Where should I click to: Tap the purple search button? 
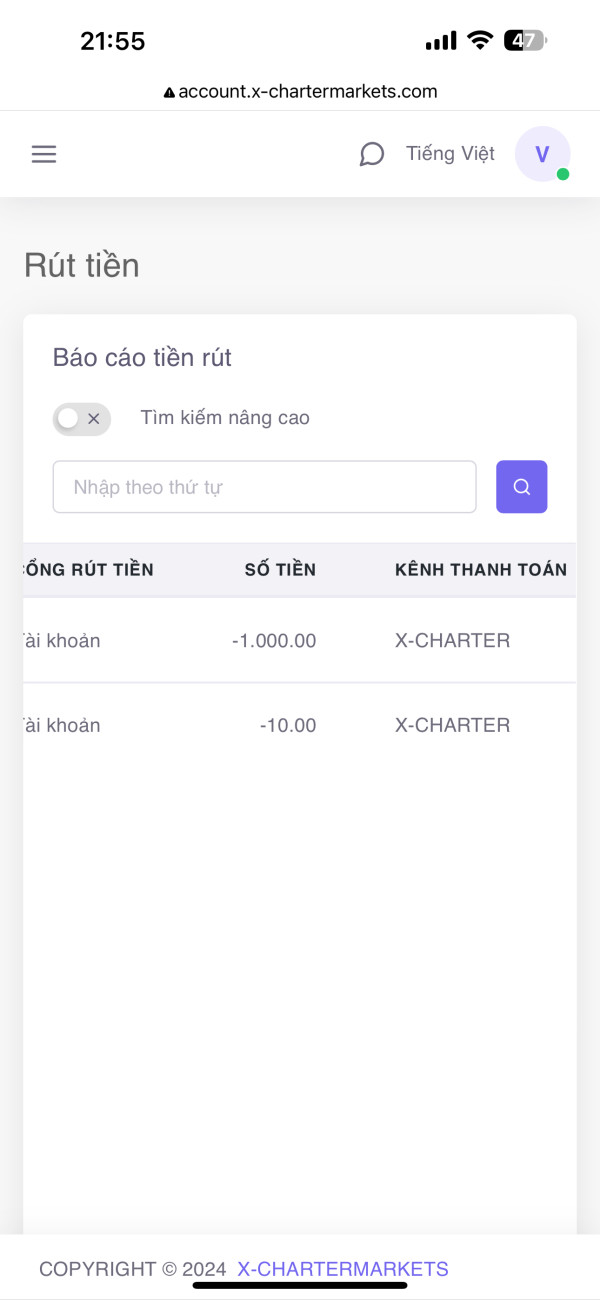(x=521, y=487)
